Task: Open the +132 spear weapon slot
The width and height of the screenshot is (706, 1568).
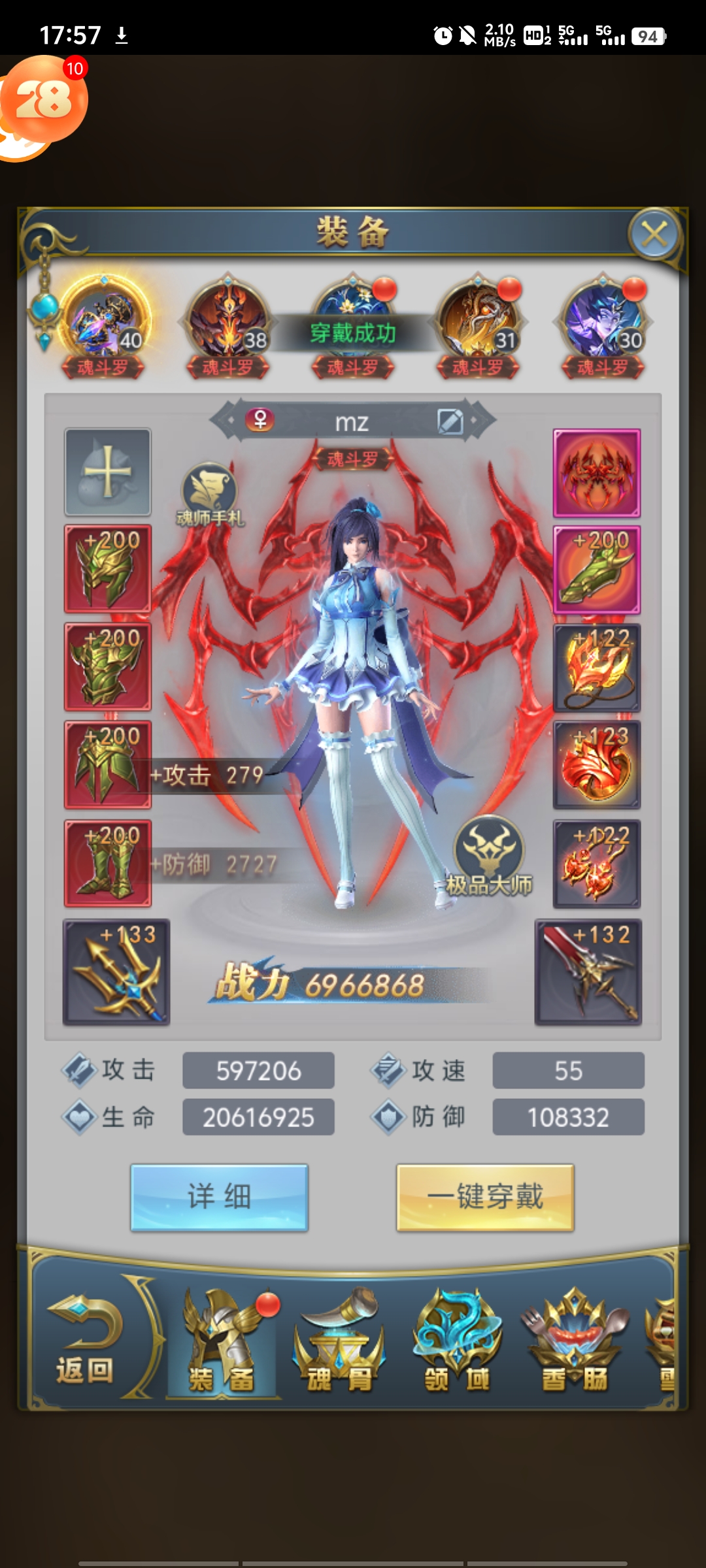Action: (x=588, y=972)
